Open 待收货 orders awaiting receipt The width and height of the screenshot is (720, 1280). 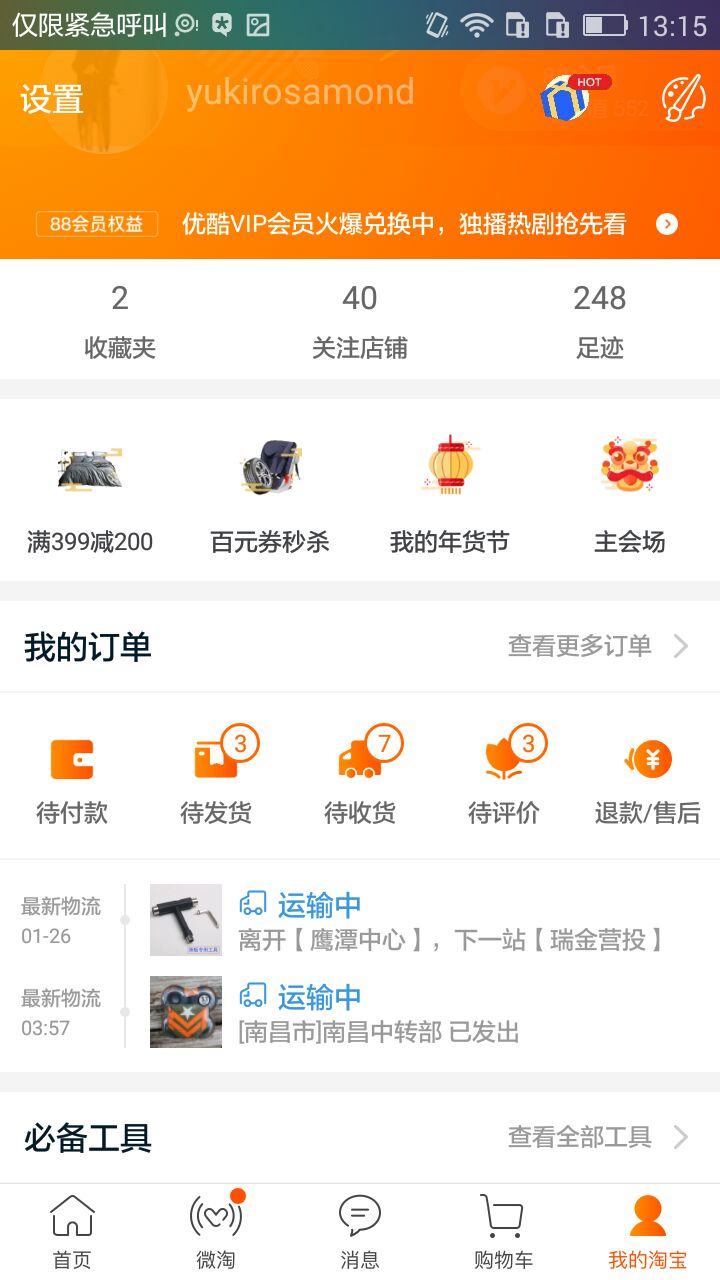(360, 780)
